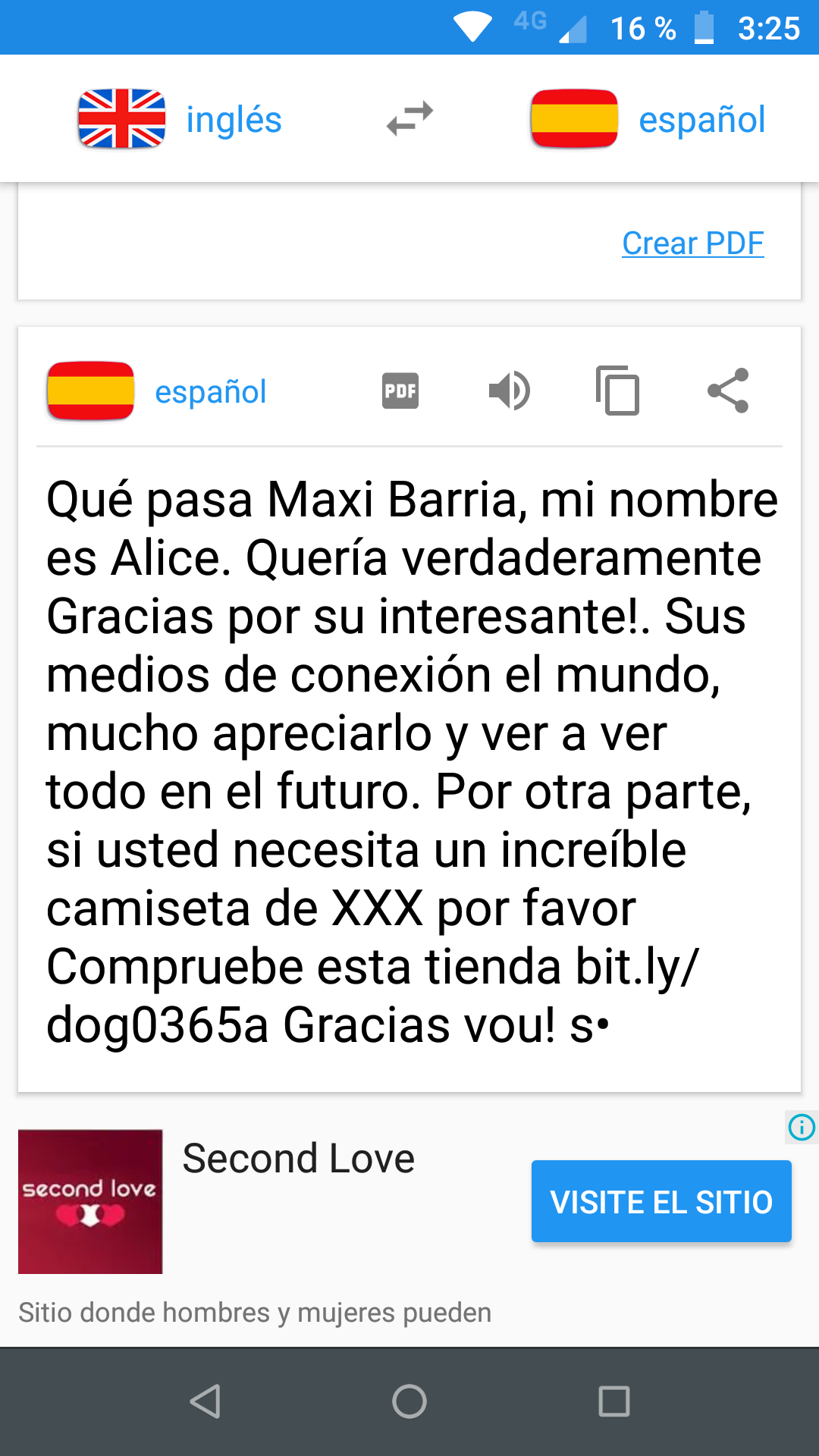Share the translated text
Viewport: 819px width, 1456px height.
pyautogui.click(x=728, y=391)
